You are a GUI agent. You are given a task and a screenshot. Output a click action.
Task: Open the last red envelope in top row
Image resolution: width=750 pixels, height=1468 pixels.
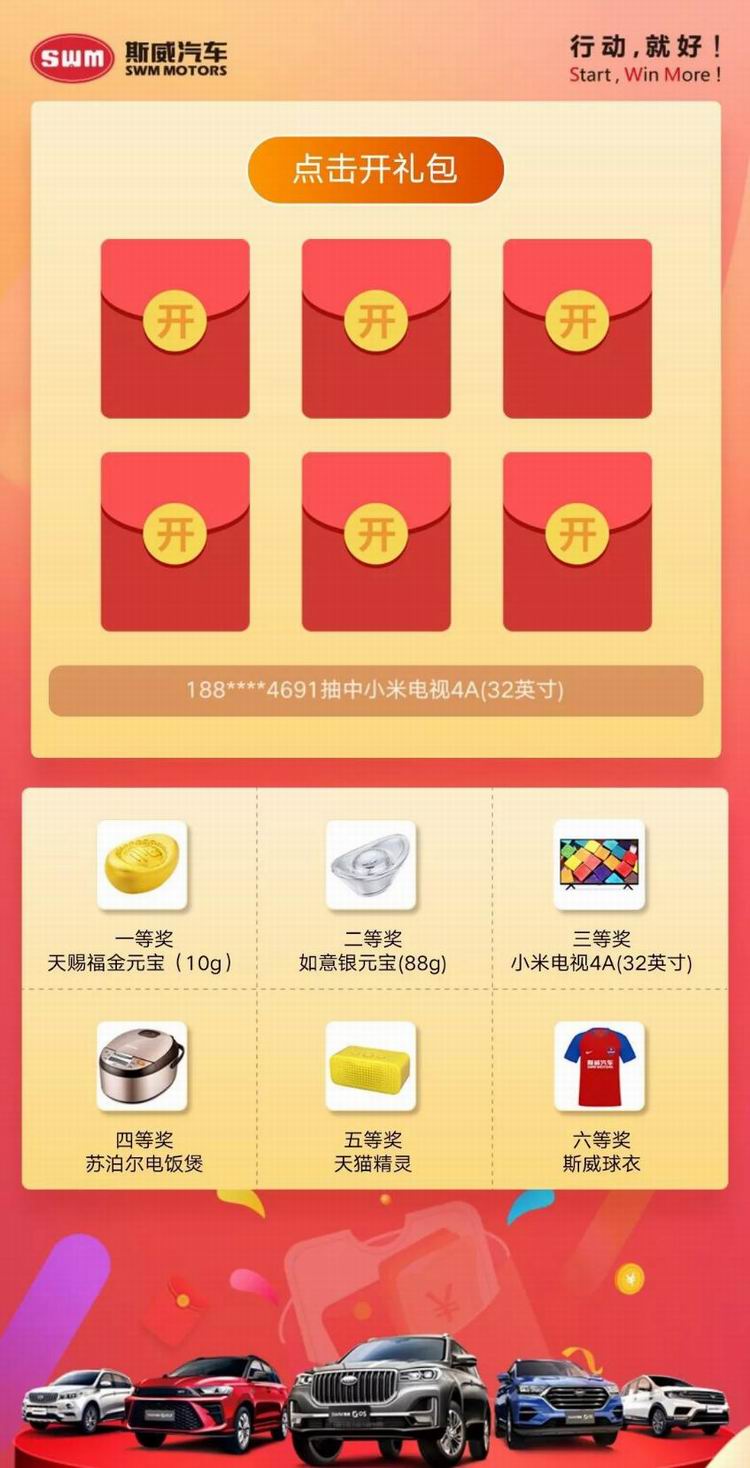(577, 328)
